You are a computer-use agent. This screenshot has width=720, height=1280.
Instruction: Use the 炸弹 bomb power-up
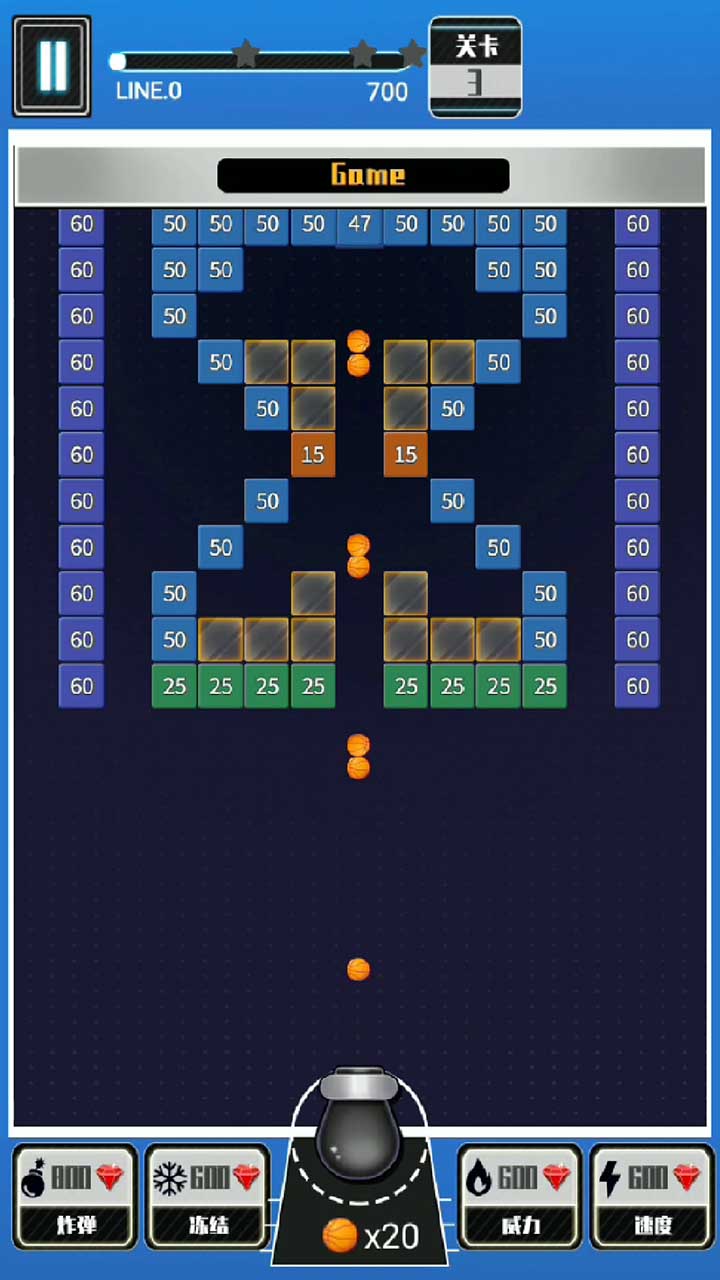[75, 1197]
